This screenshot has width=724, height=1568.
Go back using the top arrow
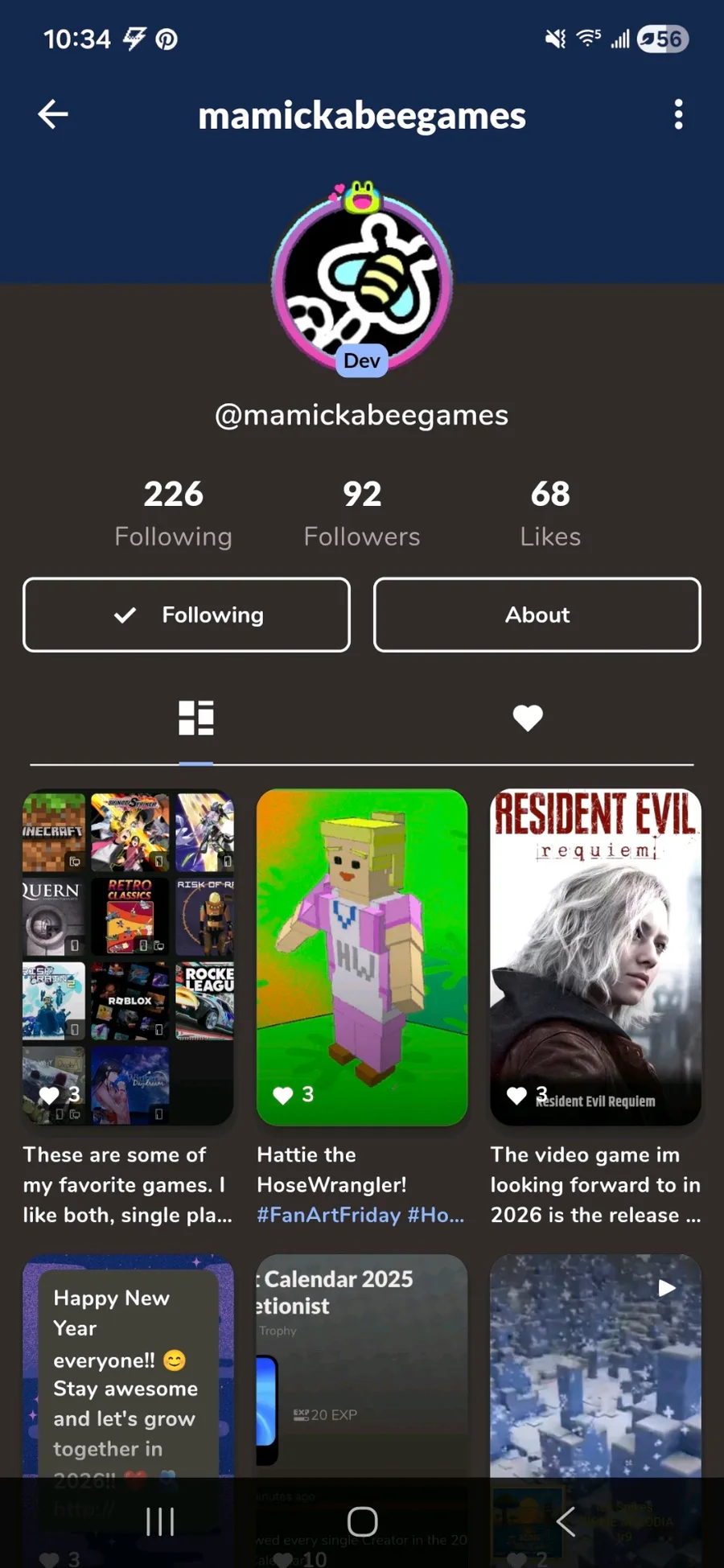click(53, 114)
